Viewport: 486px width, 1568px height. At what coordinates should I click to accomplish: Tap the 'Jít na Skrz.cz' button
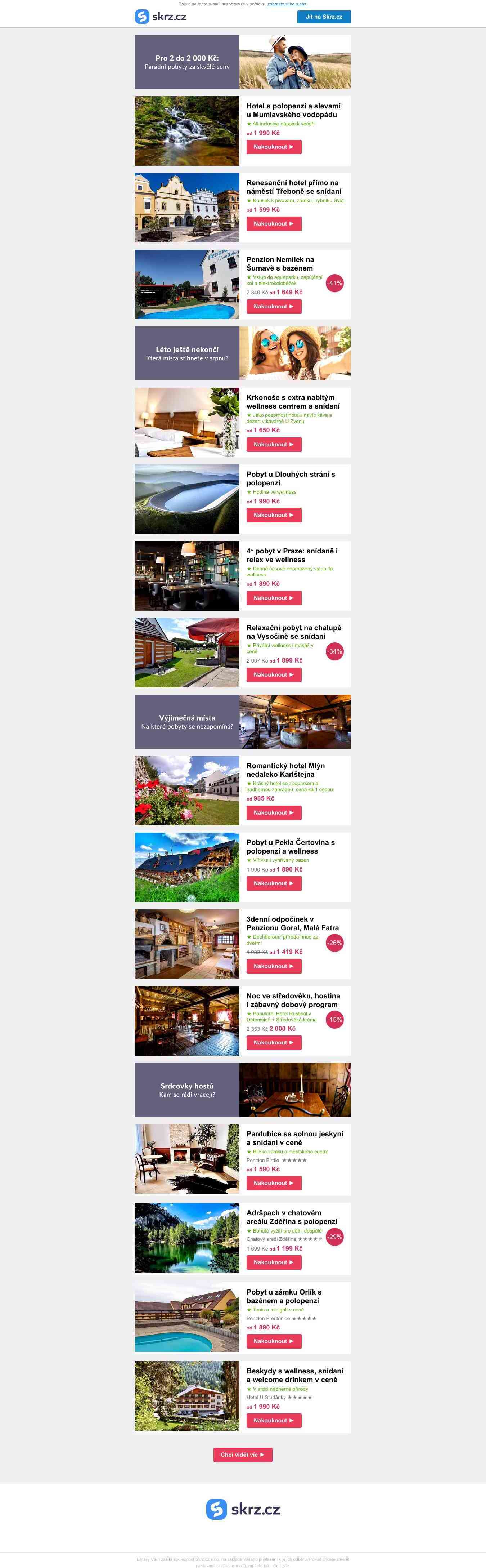(324, 17)
